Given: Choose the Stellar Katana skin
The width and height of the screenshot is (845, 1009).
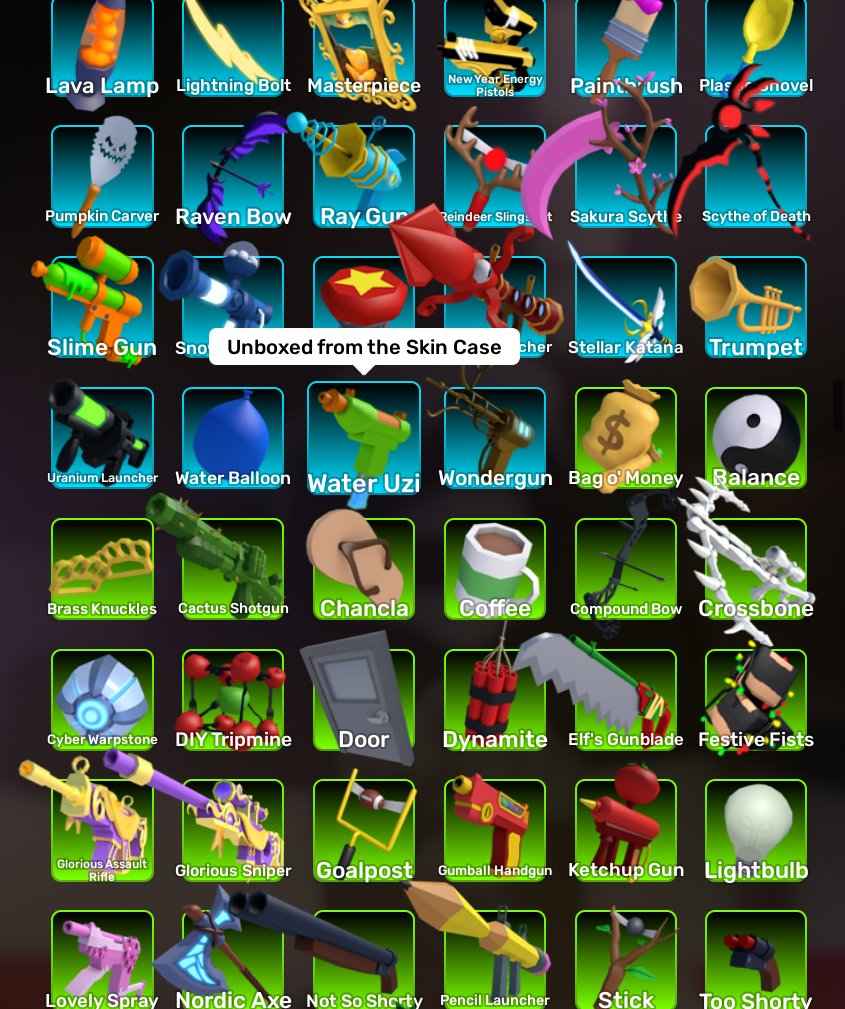Looking at the screenshot, I should [626, 307].
